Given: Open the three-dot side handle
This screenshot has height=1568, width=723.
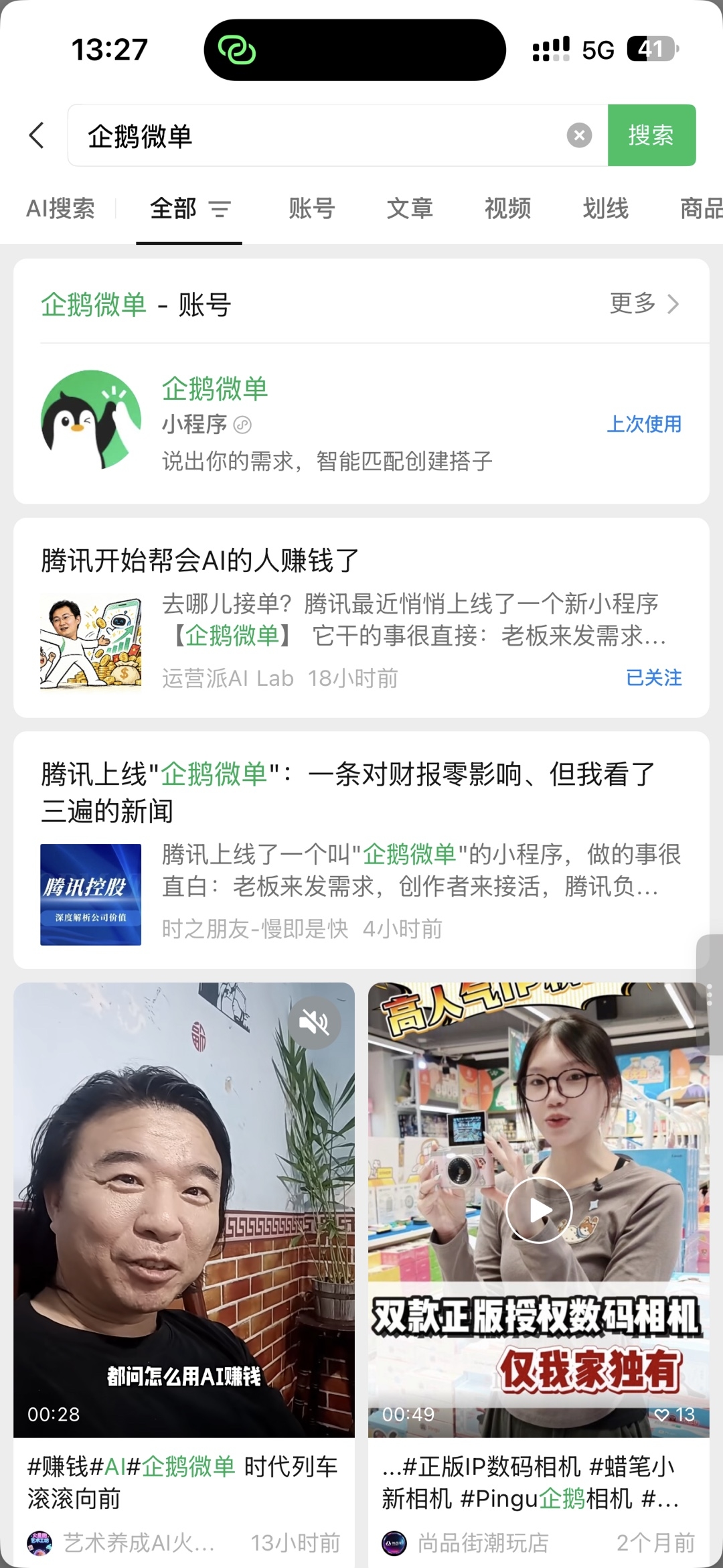Looking at the screenshot, I should pyautogui.click(x=710, y=995).
